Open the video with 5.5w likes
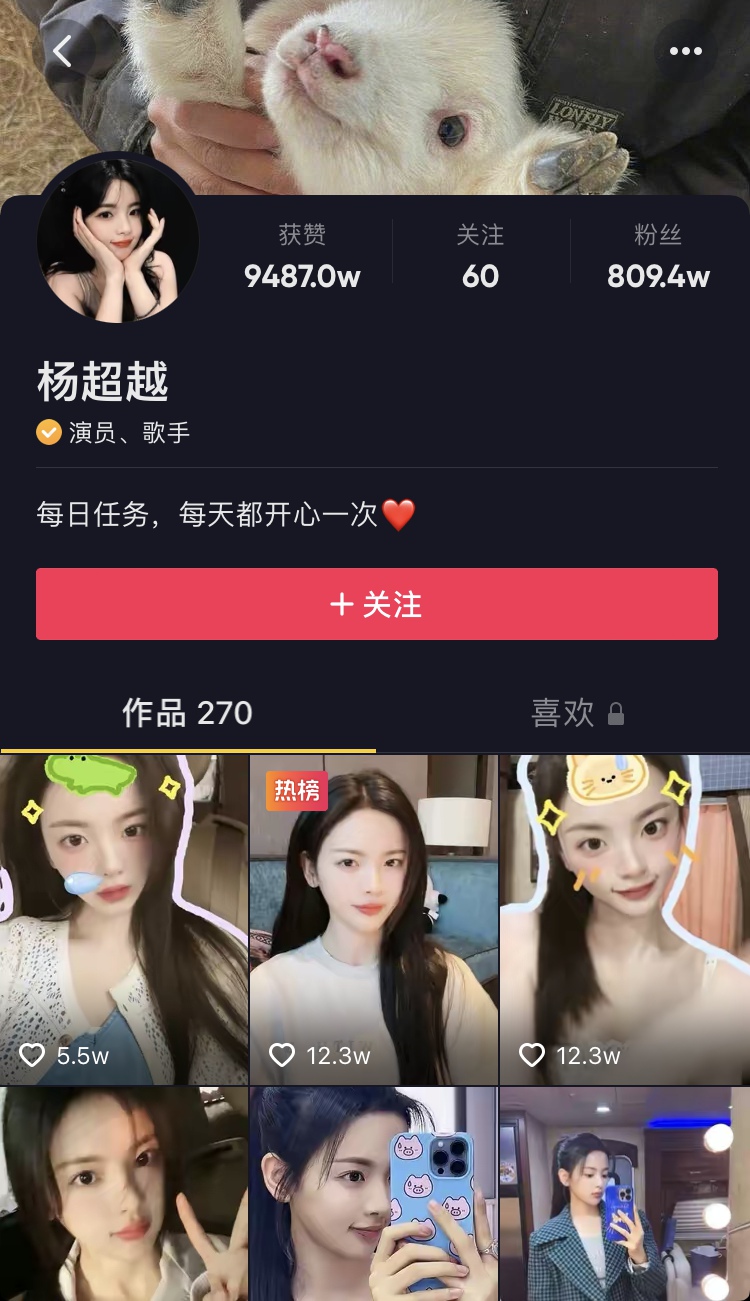 click(124, 919)
